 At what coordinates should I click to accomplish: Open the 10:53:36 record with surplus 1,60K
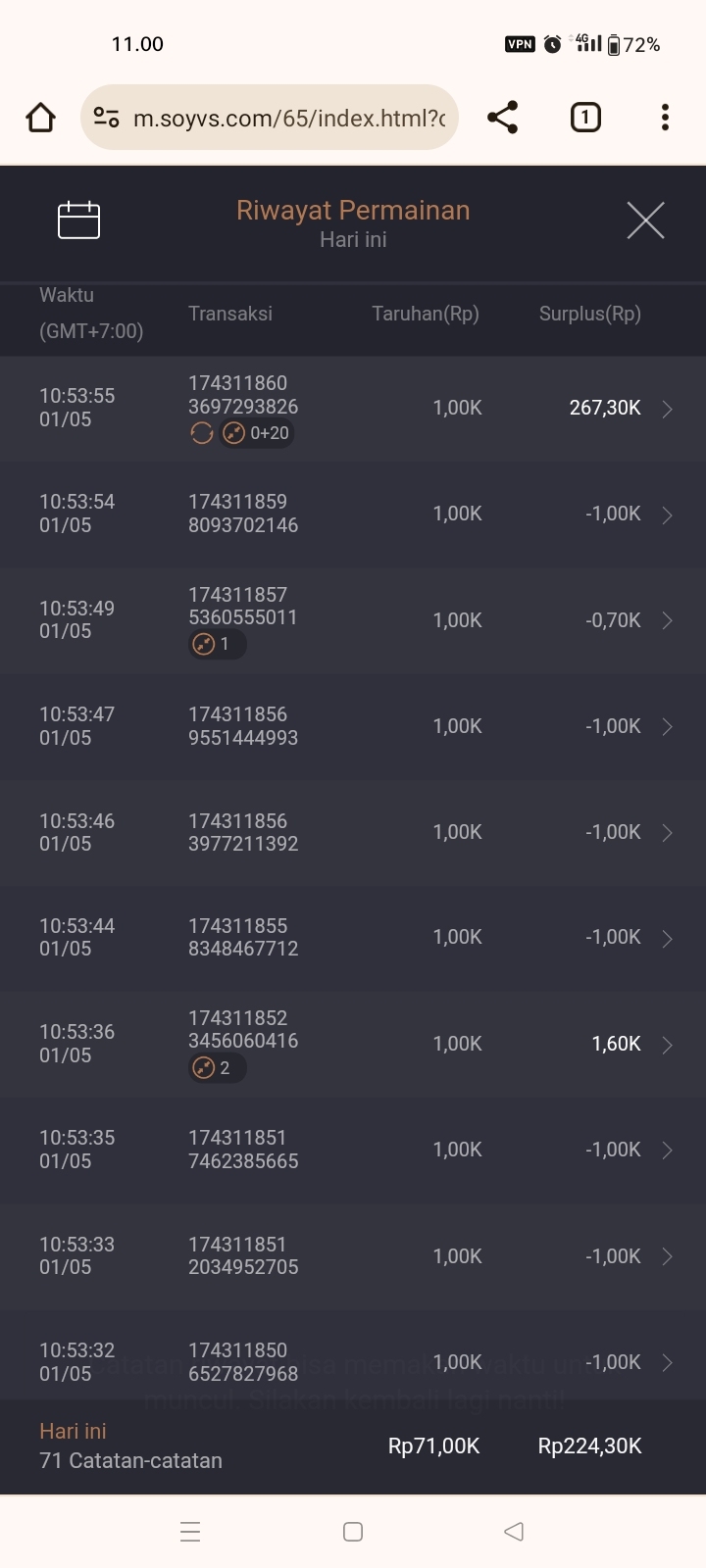click(x=667, y=1045)
